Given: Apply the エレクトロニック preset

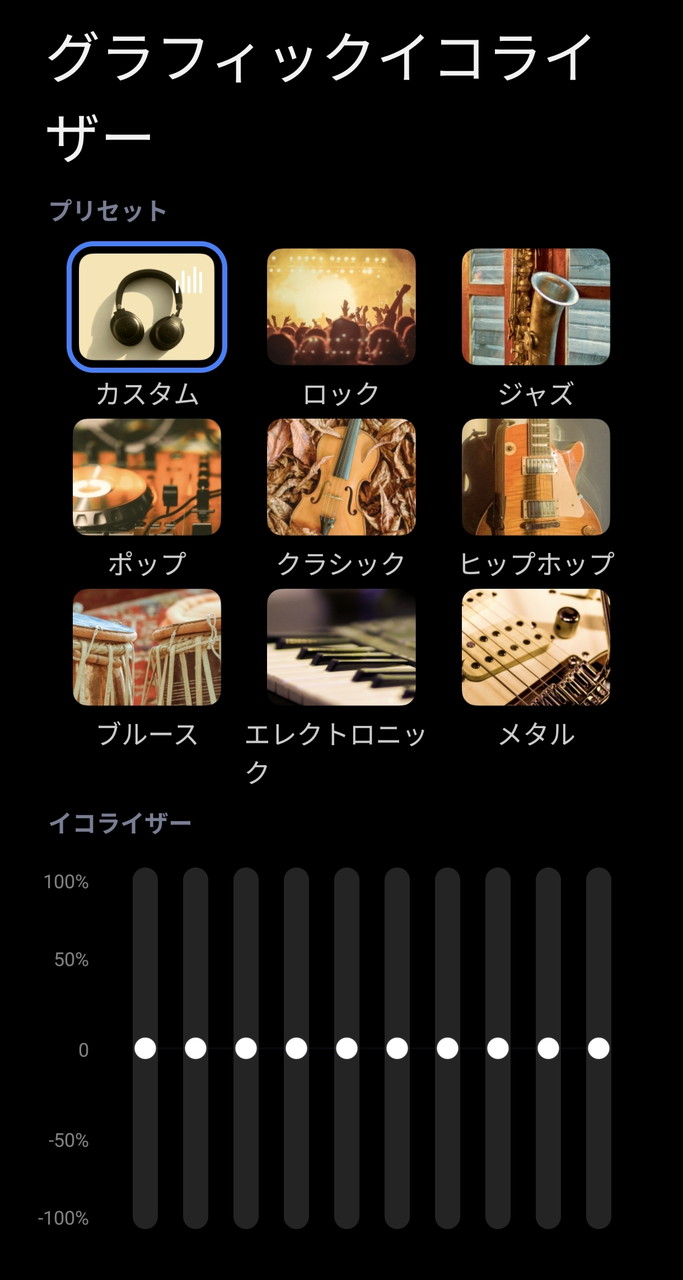Looking at the screenshot, I should tap(341, 647).
